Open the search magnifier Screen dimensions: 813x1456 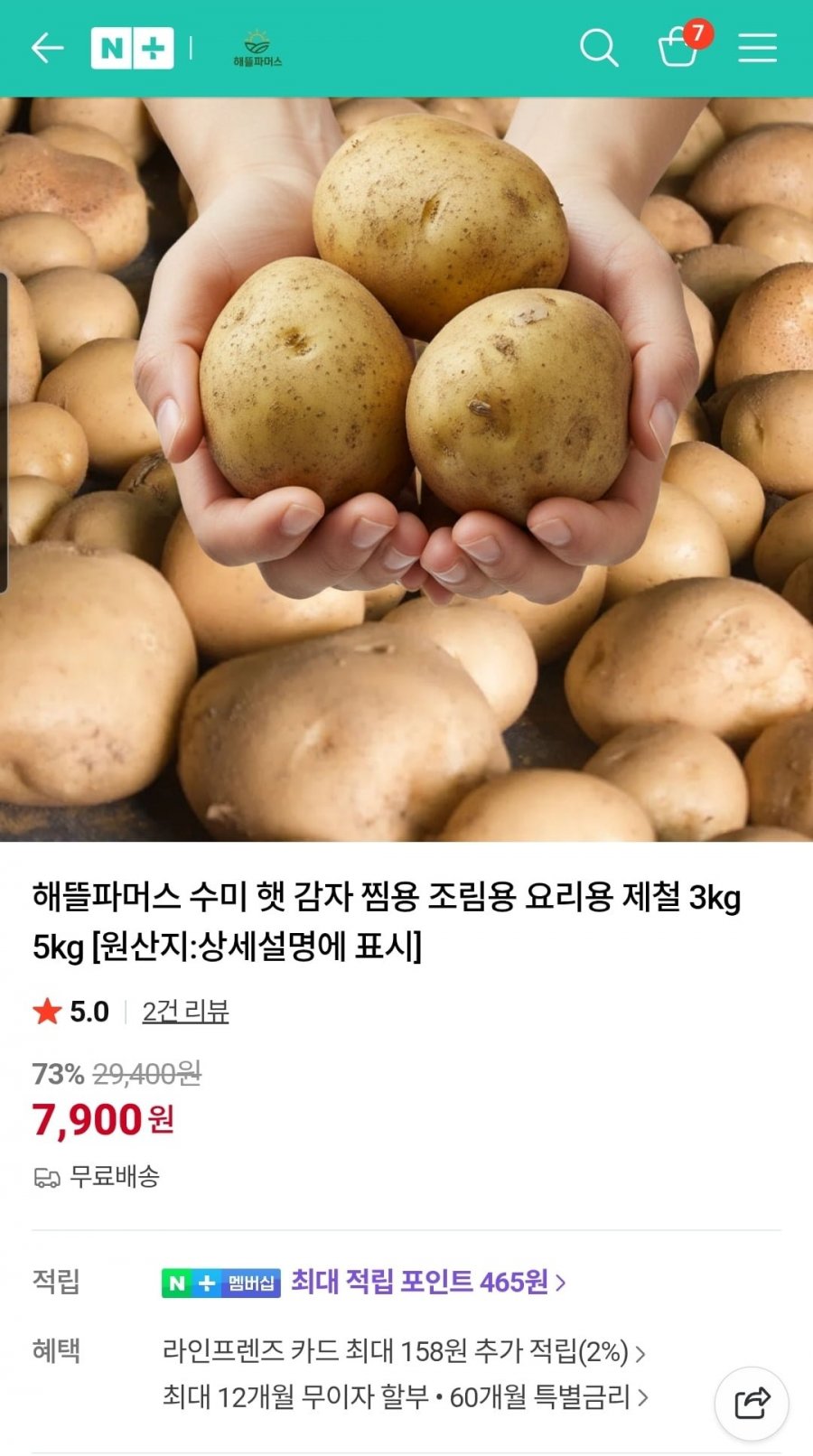pyautogui.click(x=599, y=48)
